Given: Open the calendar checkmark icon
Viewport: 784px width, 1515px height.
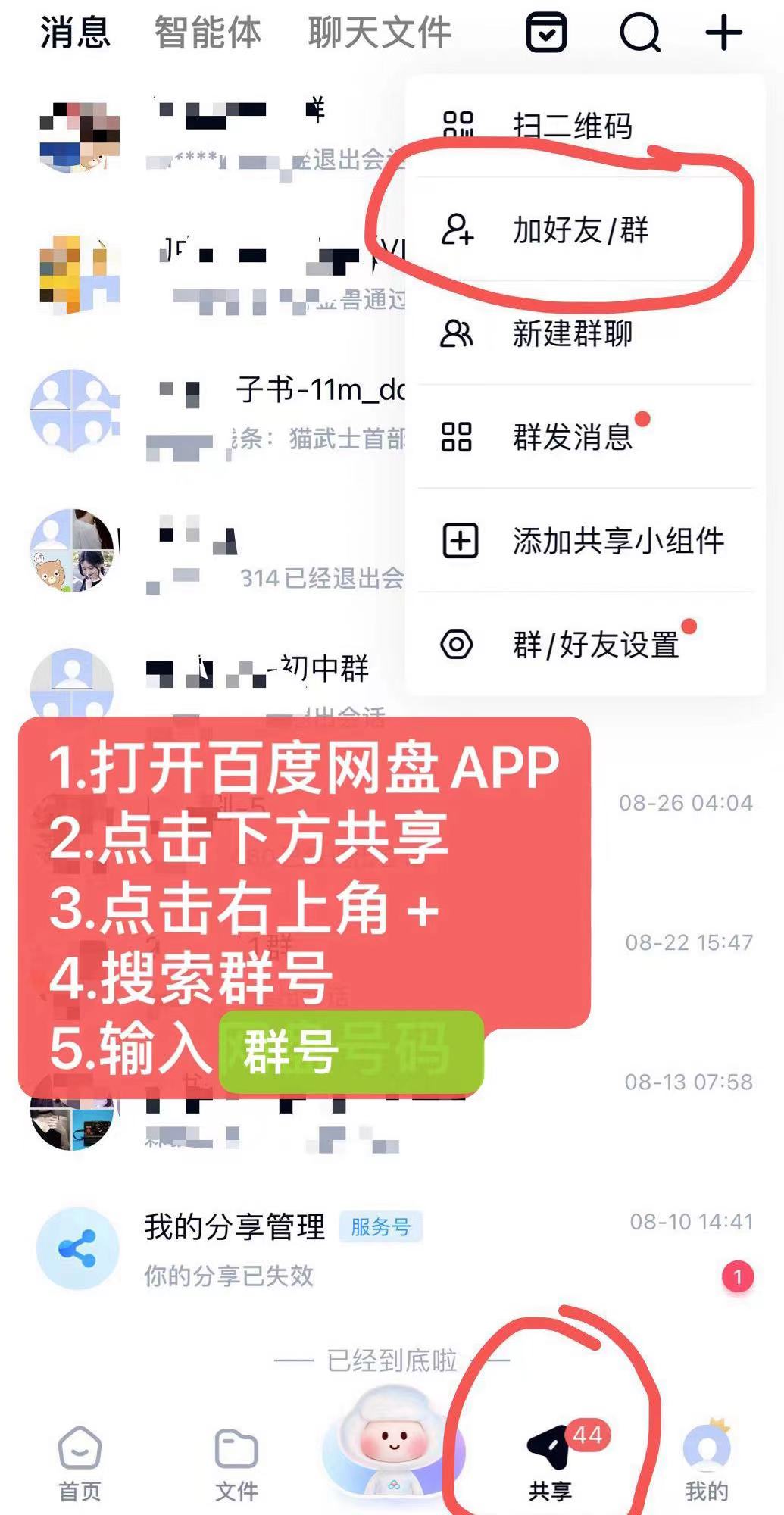Looking at the screenshot, I should click(546, 33).
